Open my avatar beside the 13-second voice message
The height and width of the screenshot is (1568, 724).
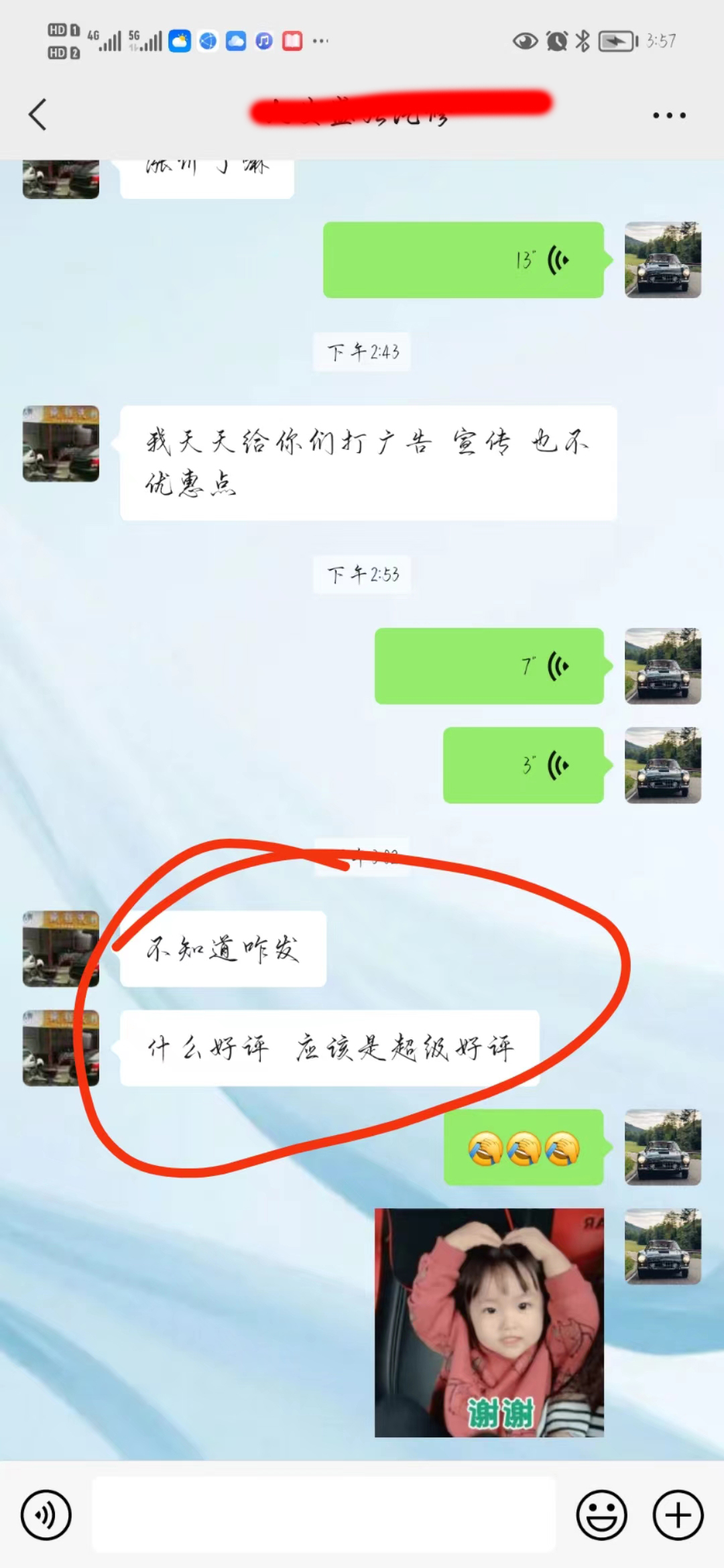[x=662, y=260]
